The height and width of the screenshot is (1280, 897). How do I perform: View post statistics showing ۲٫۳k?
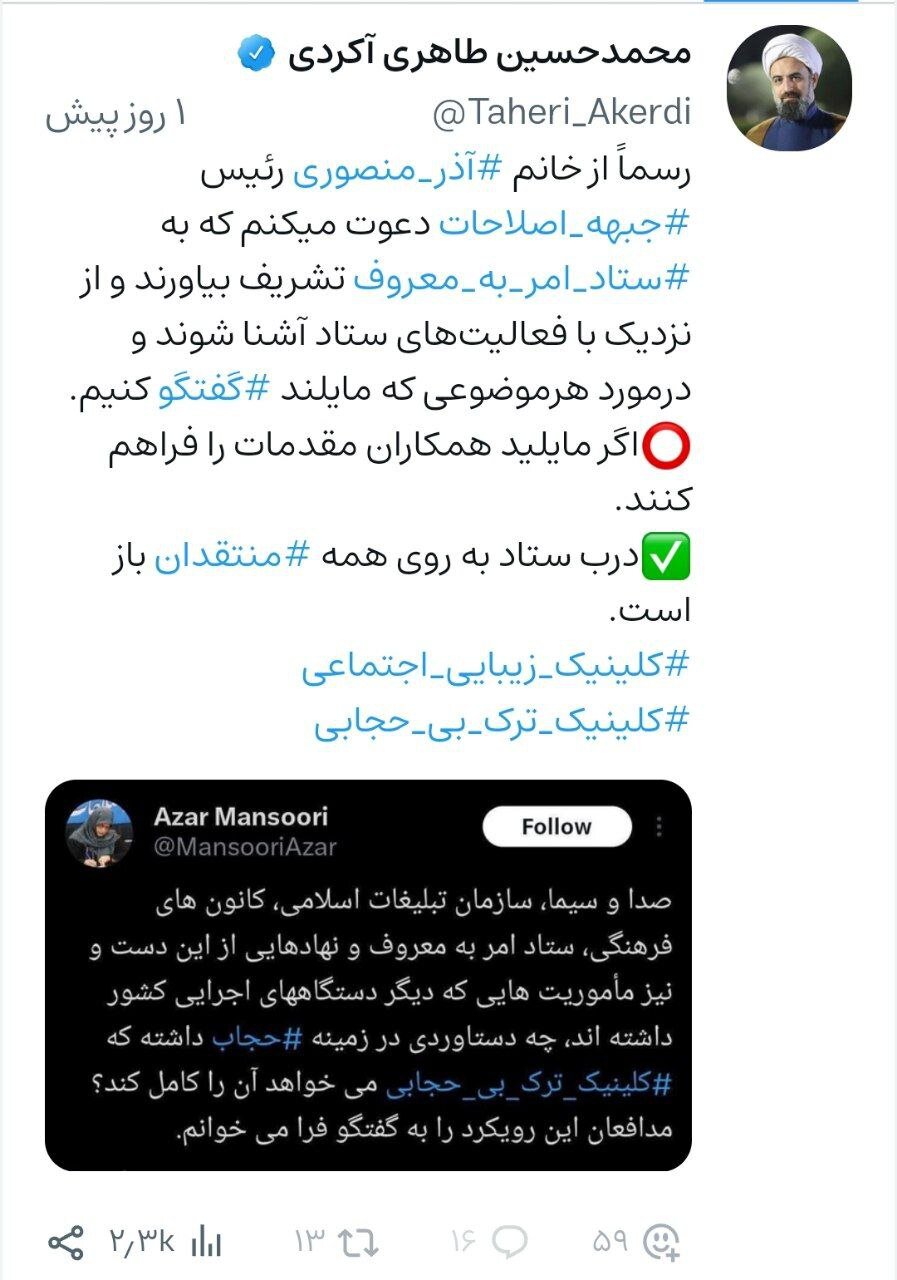tap(165, 1243)
